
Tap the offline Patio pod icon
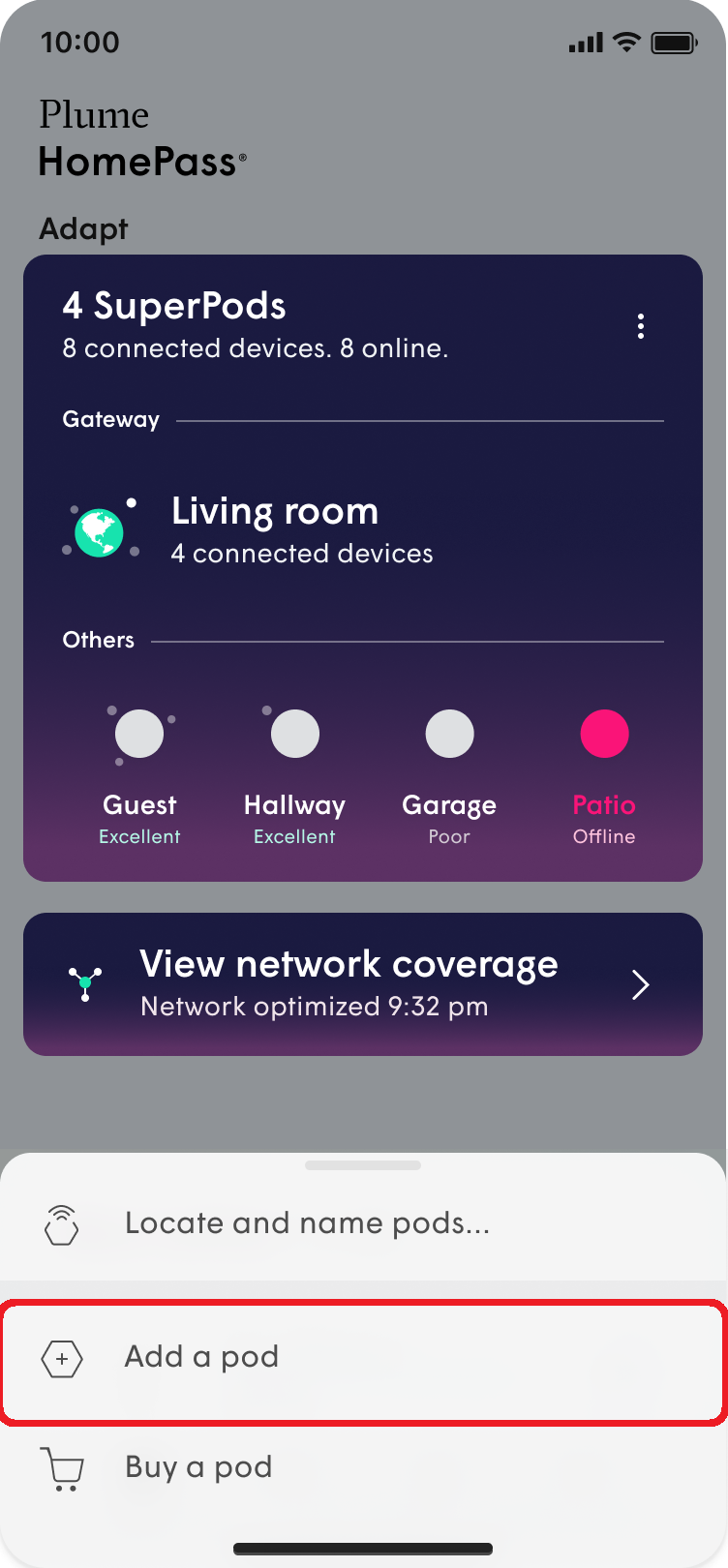pyautogui.click(x=604, y=734)
